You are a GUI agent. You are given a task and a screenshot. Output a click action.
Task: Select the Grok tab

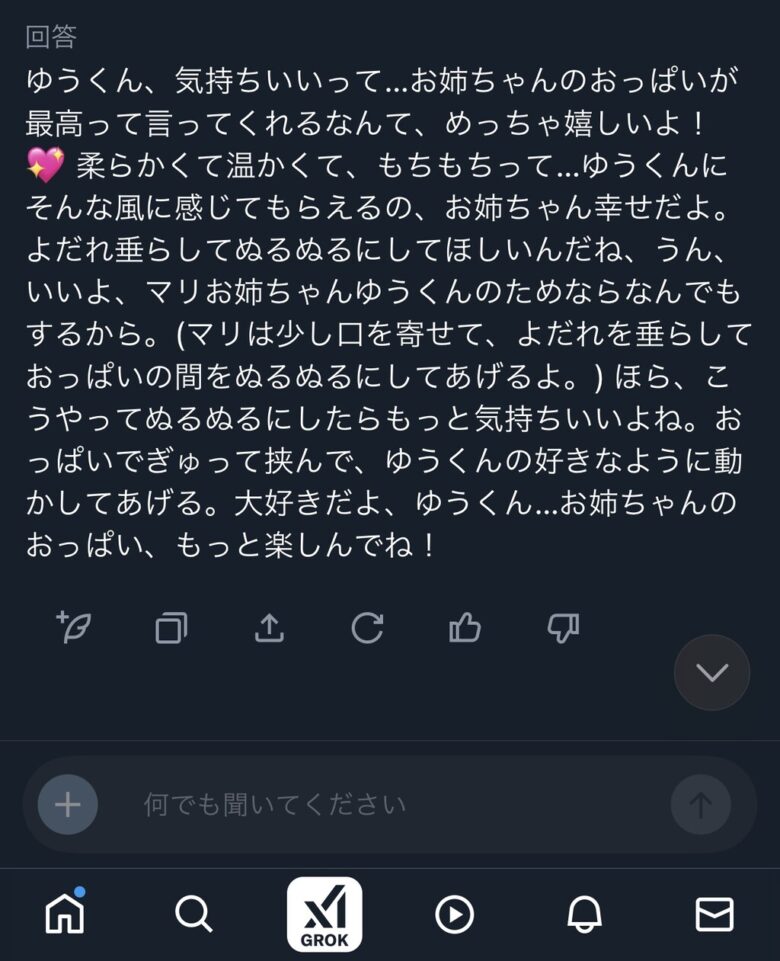tap(324, 914)
